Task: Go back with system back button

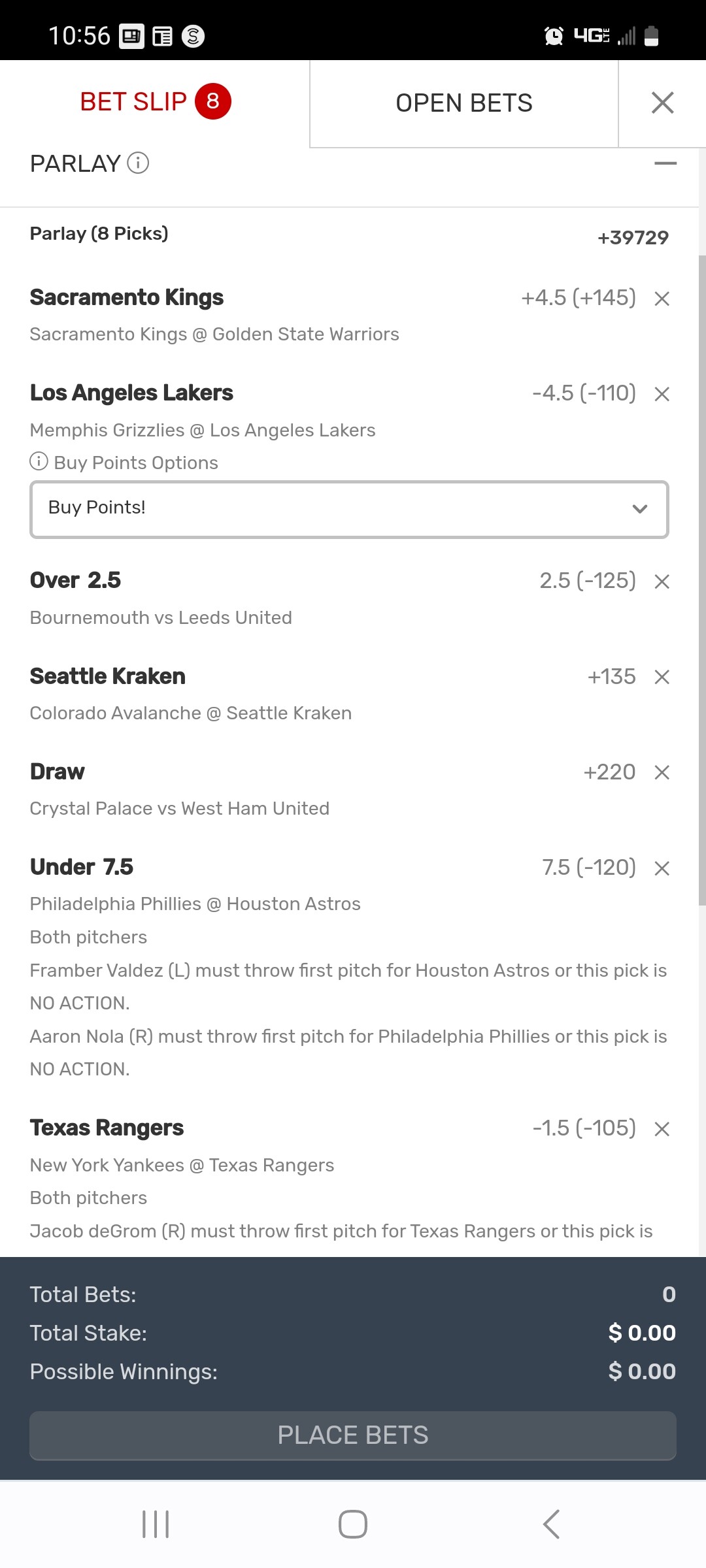Action: pyautogui.click(x=551, y=1524)
